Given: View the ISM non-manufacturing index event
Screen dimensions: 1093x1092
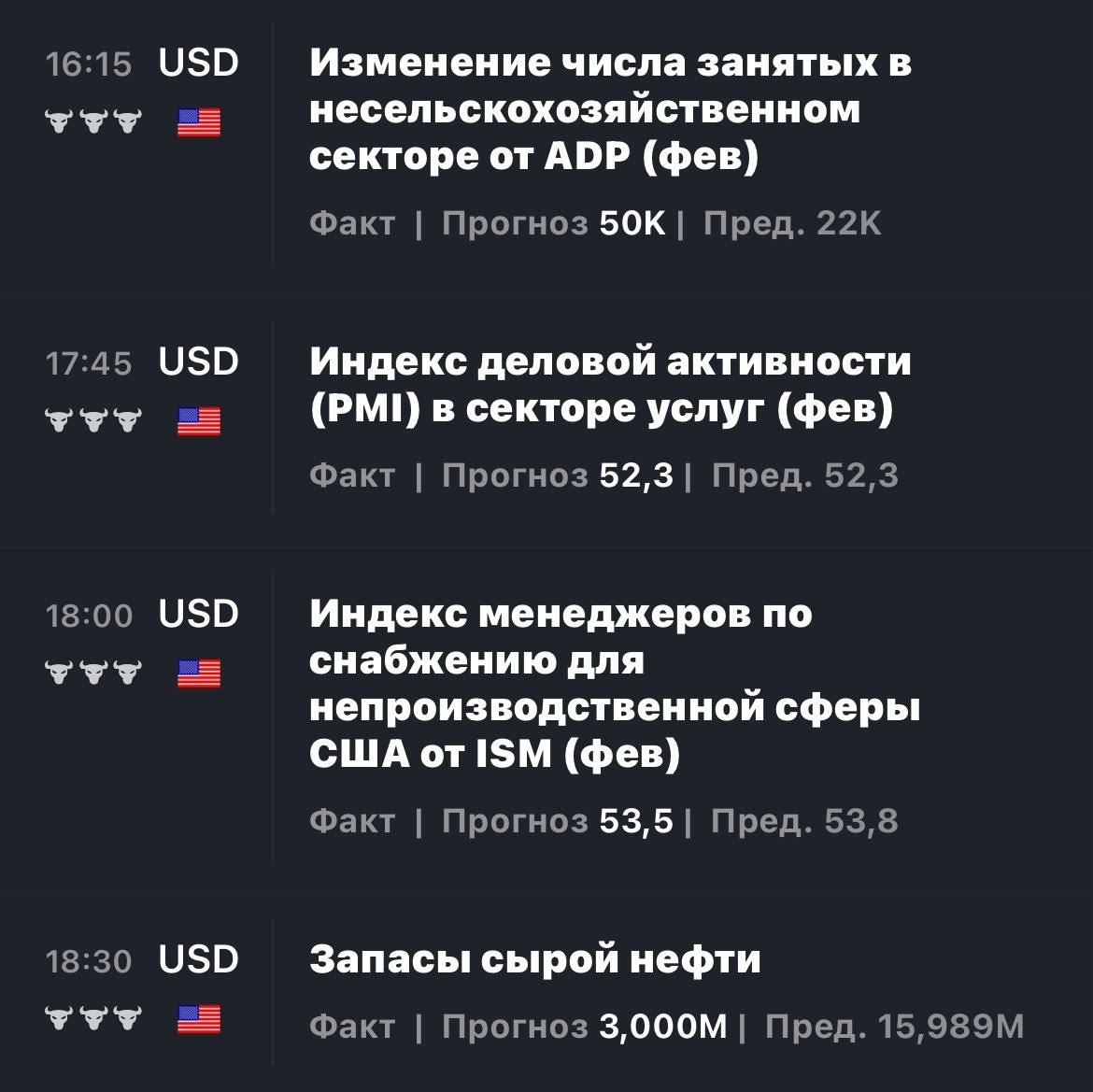Looking at the screenshot, I should (614, 684).
